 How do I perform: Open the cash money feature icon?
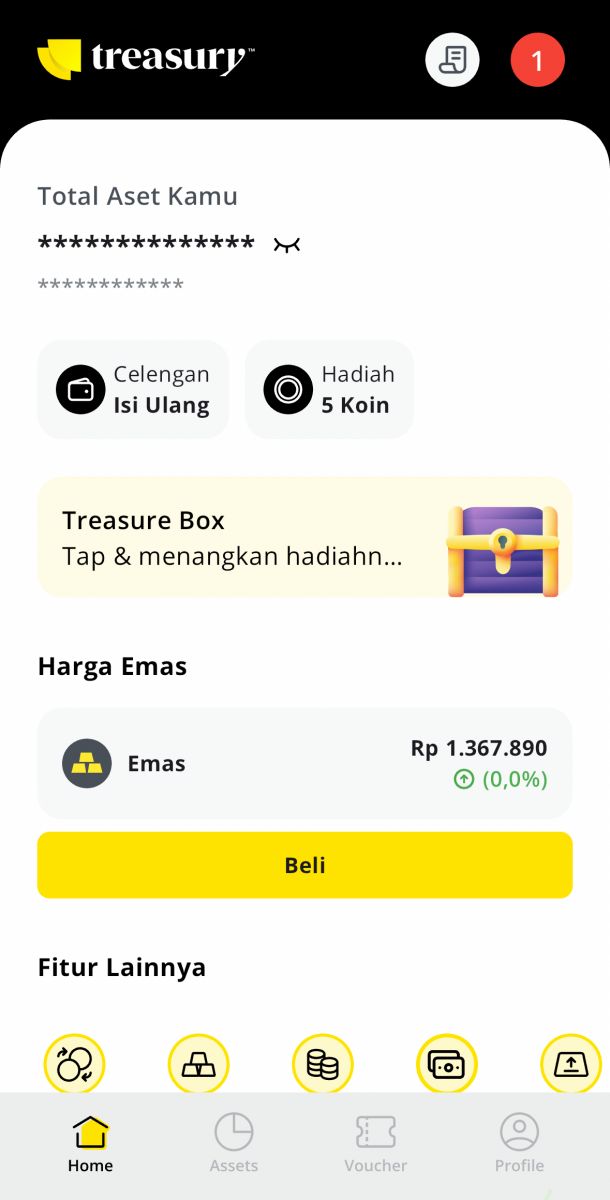point(446,1064)
